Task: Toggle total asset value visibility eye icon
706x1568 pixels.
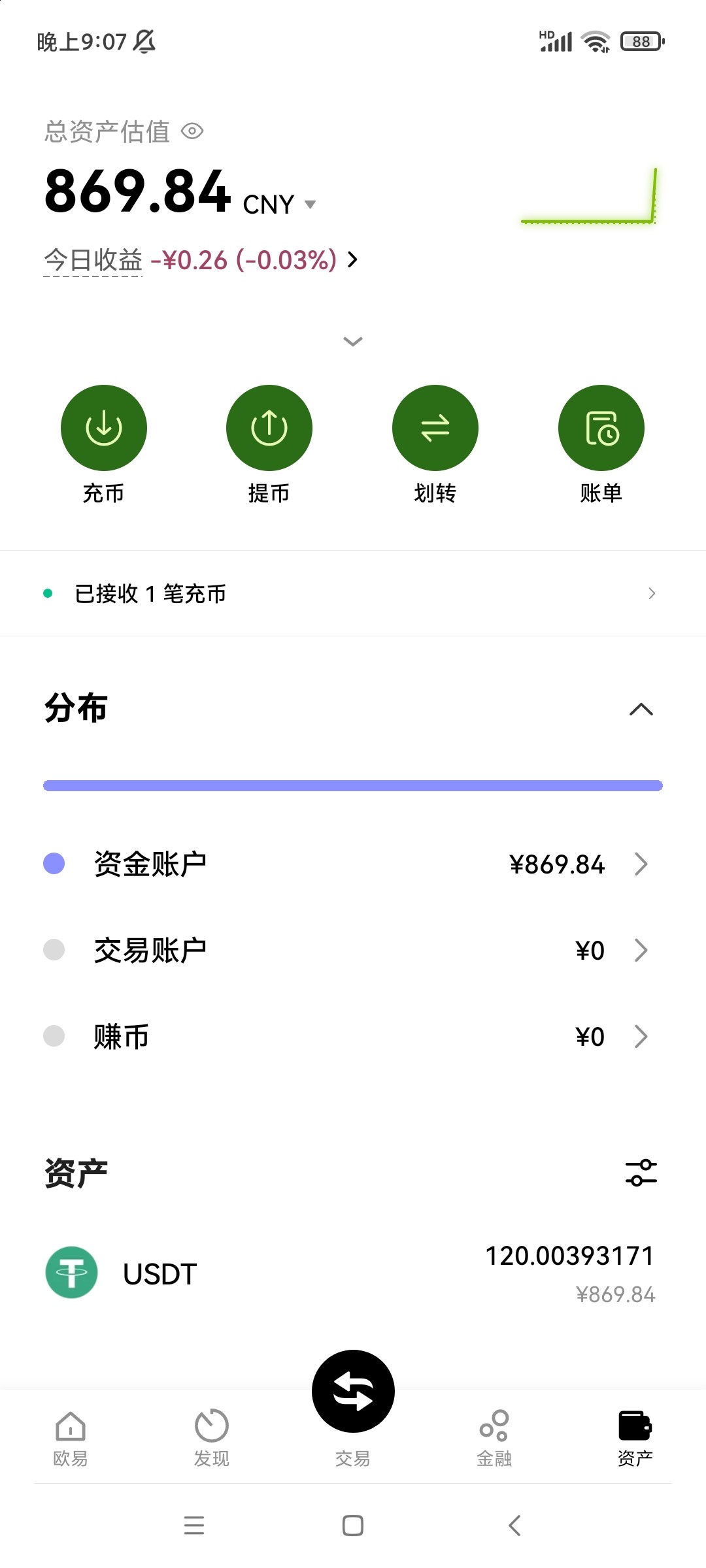Action: 192,131
